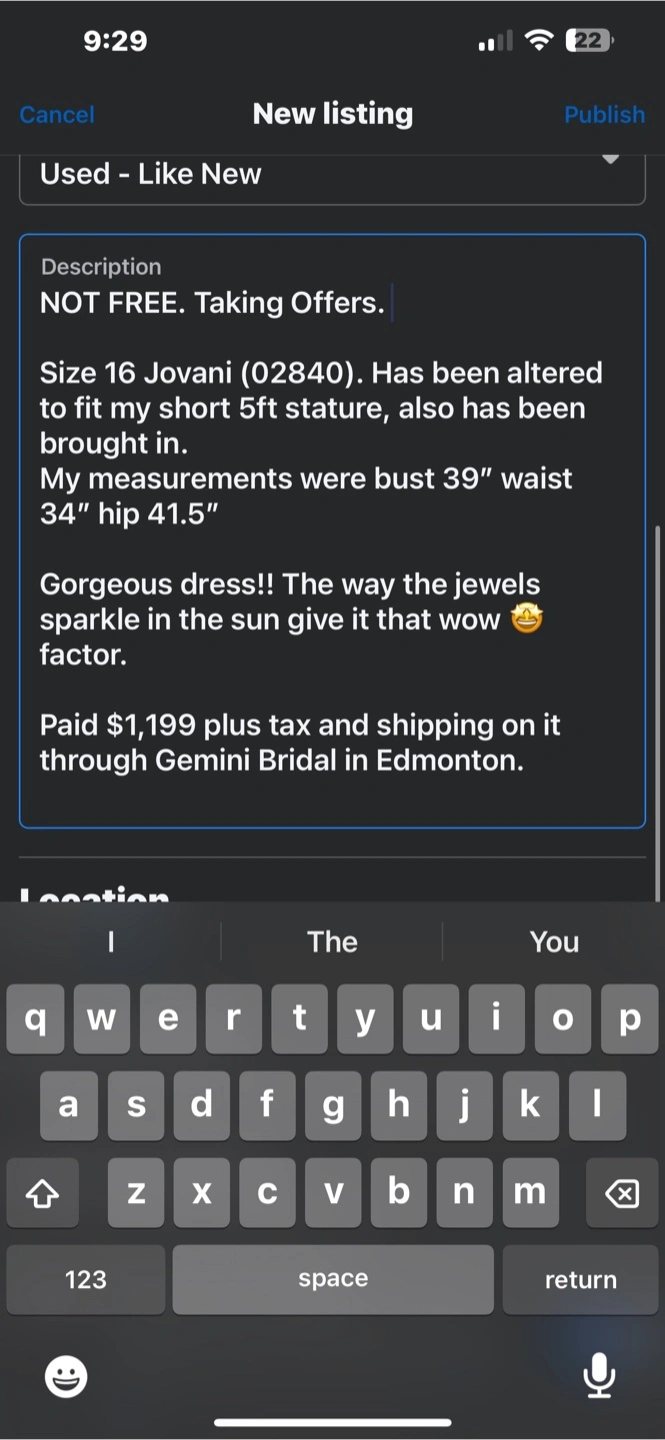Cancel the new listing
This screenshot has width=665, height=1440.
coord(57,114)
